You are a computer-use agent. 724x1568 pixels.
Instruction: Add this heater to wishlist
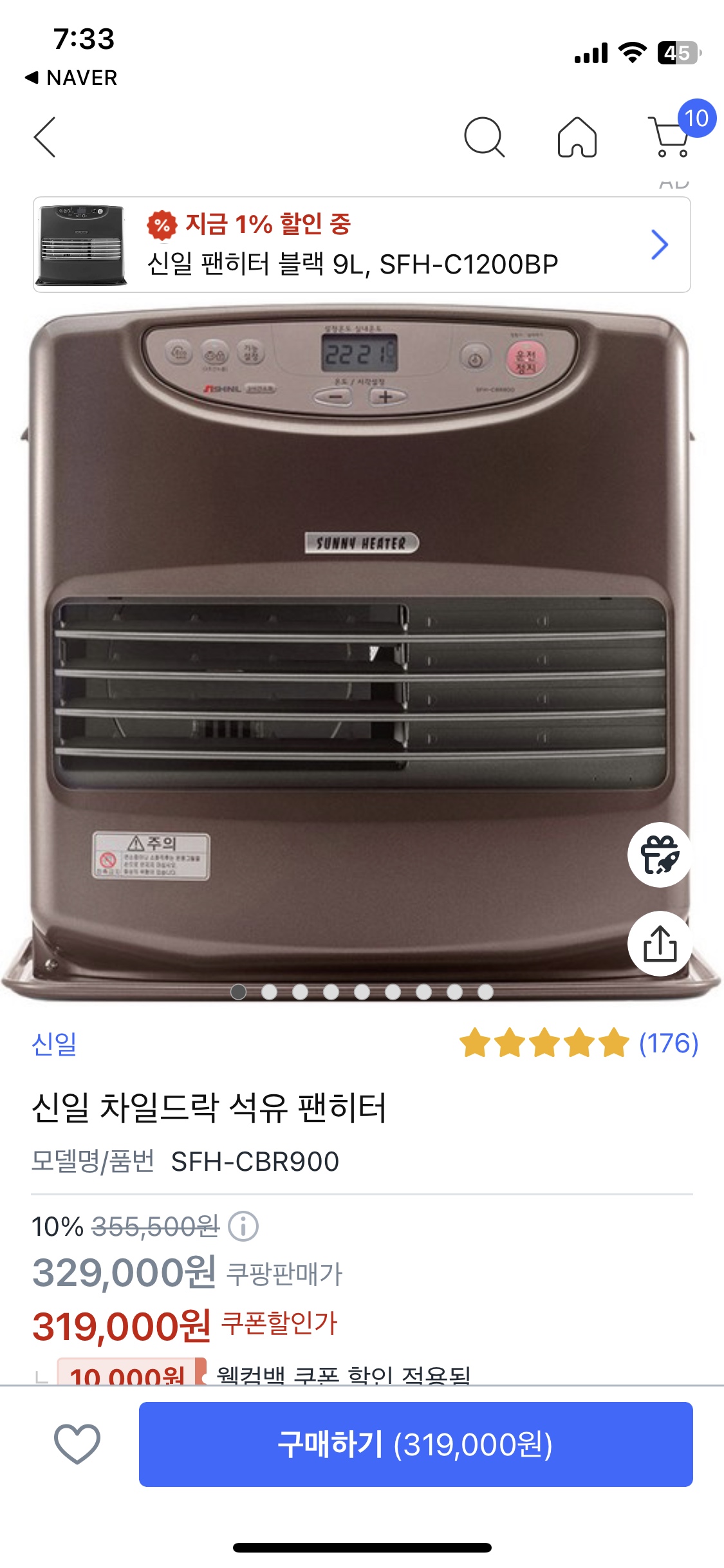tap(77, 1444)
